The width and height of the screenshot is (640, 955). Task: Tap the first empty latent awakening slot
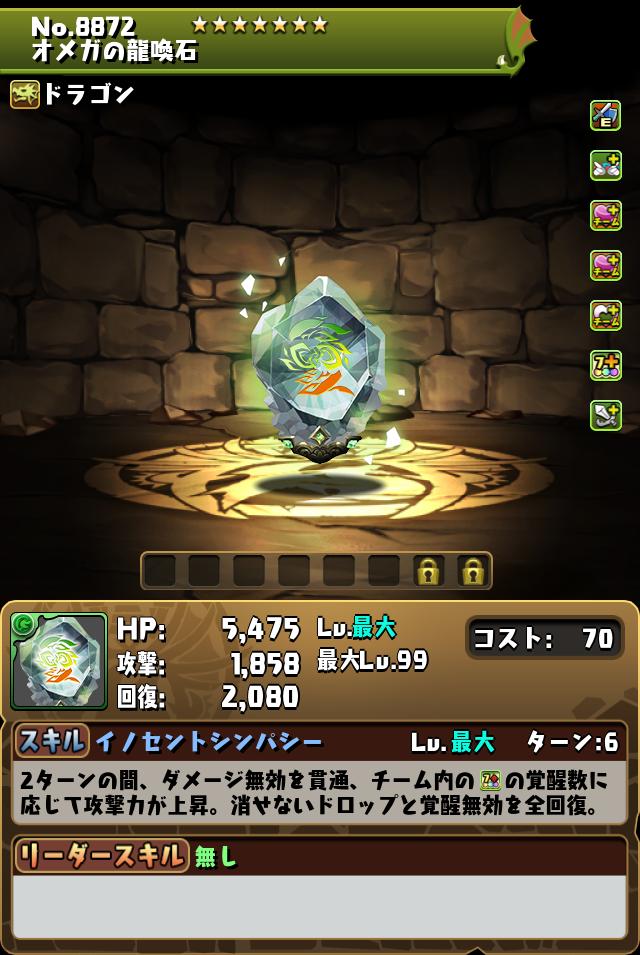coord(159,571)
